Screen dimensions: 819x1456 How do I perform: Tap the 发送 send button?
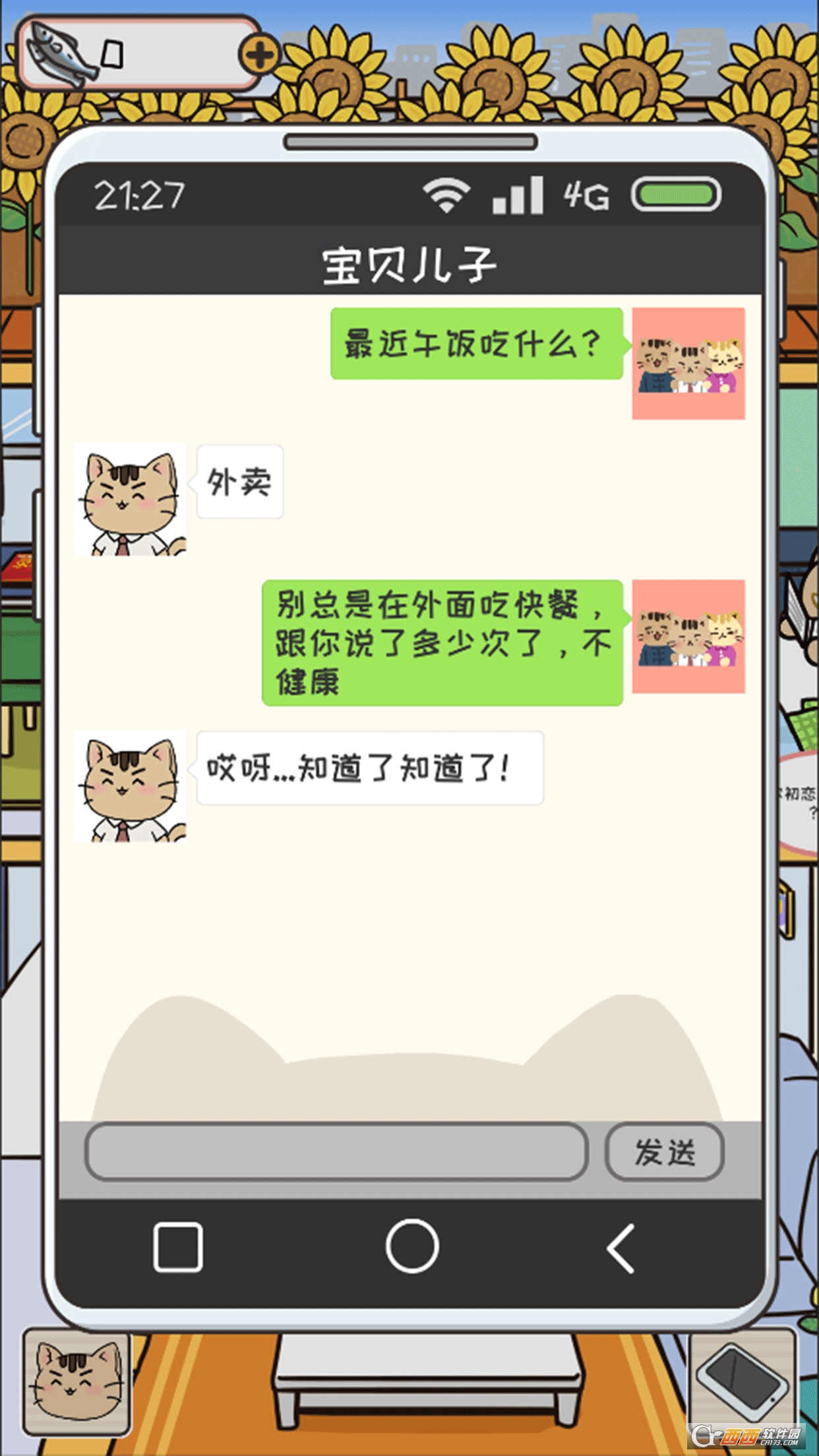point(664,1152)
